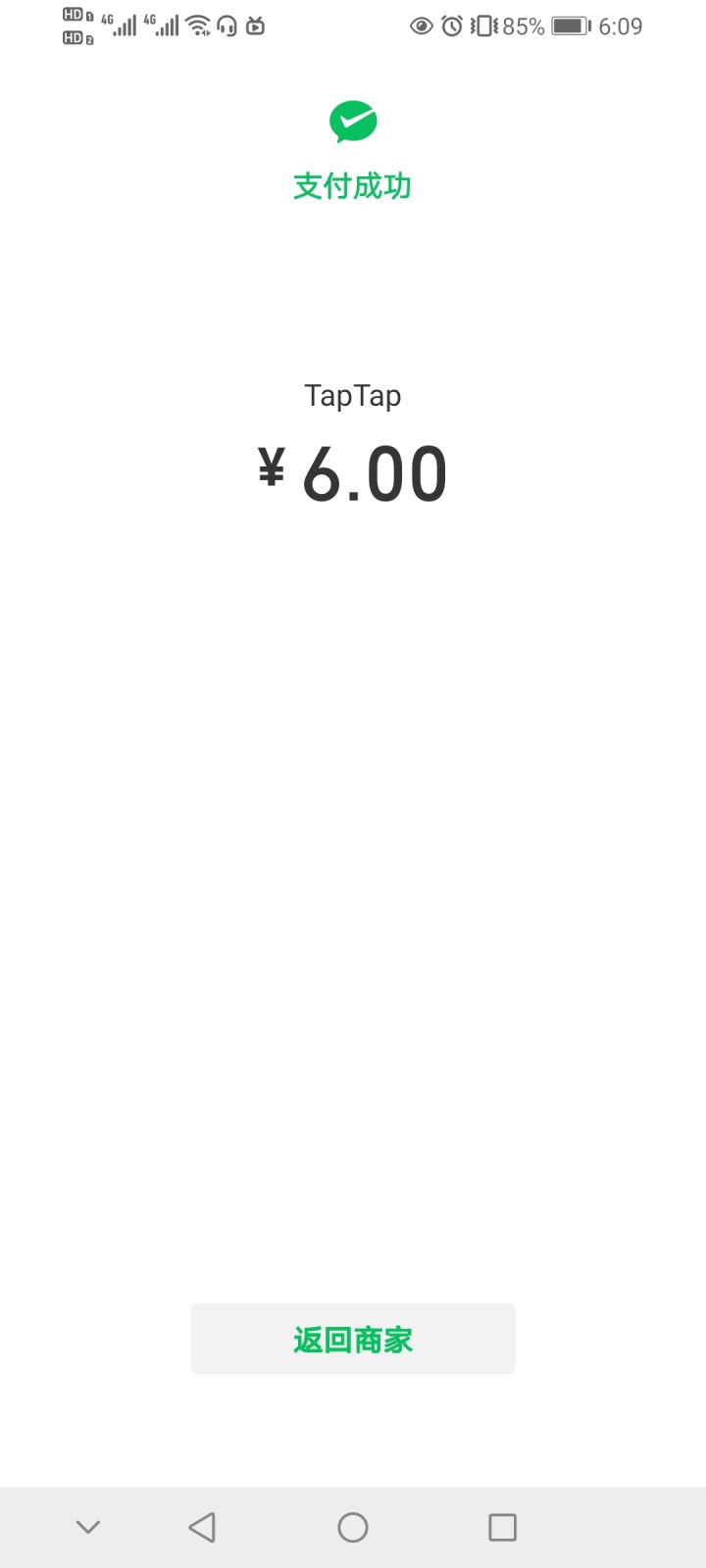Hide the navigation bar with the down chevron
The height and width of the screenshot is (1568, 706).
tap(88, 1527)
